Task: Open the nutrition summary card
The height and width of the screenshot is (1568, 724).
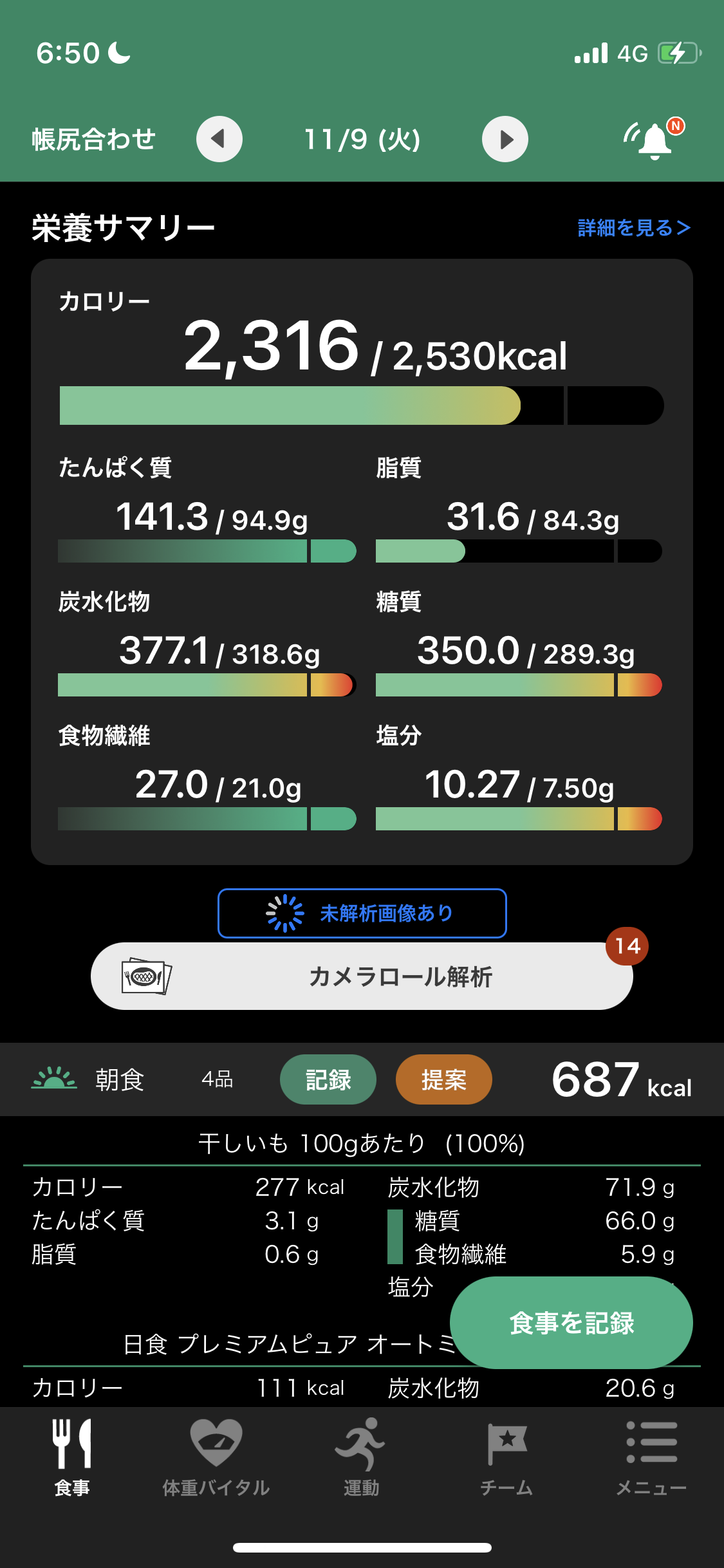Action: tap(362, 562)
